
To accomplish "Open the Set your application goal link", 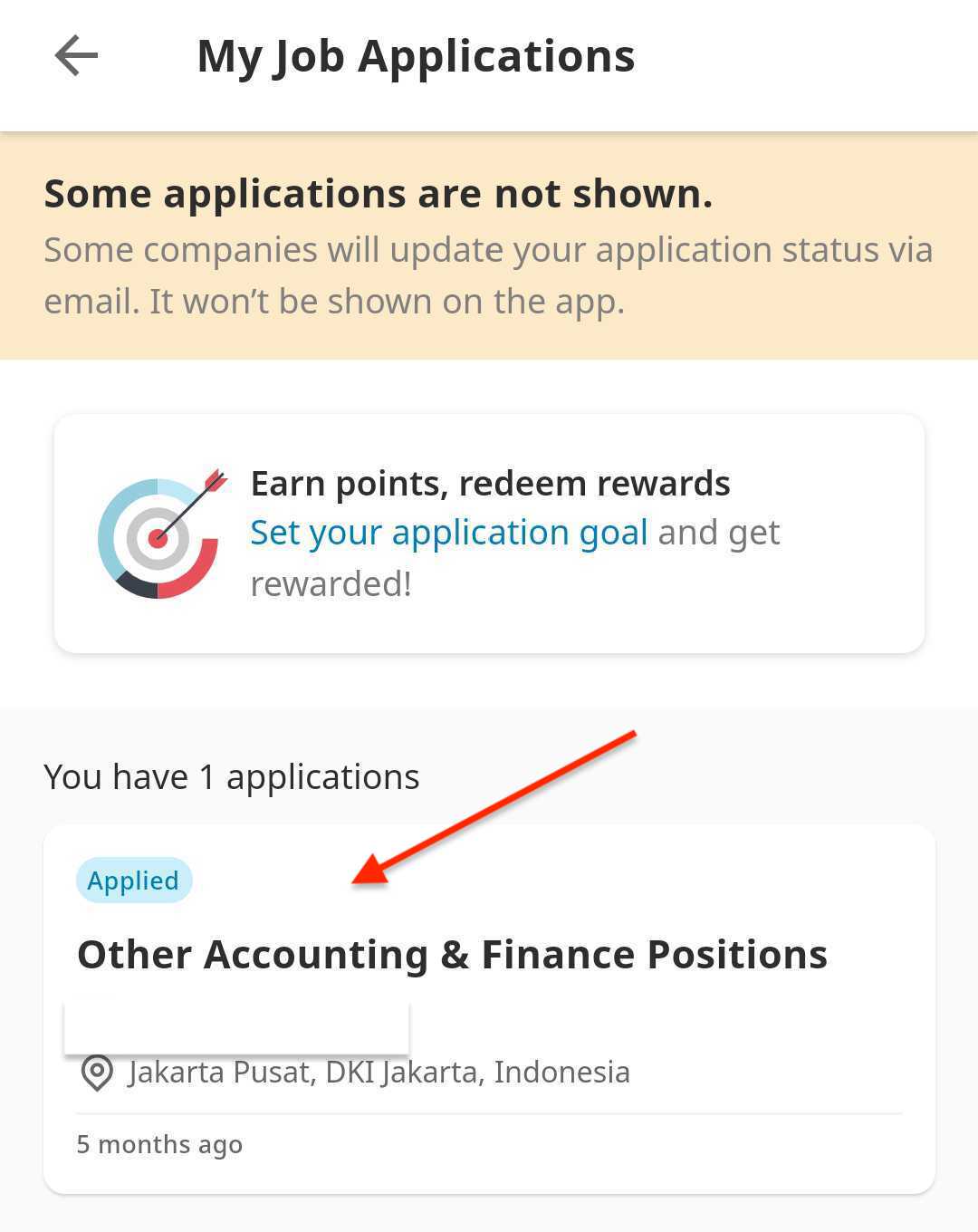I will [x=447, y=532].
